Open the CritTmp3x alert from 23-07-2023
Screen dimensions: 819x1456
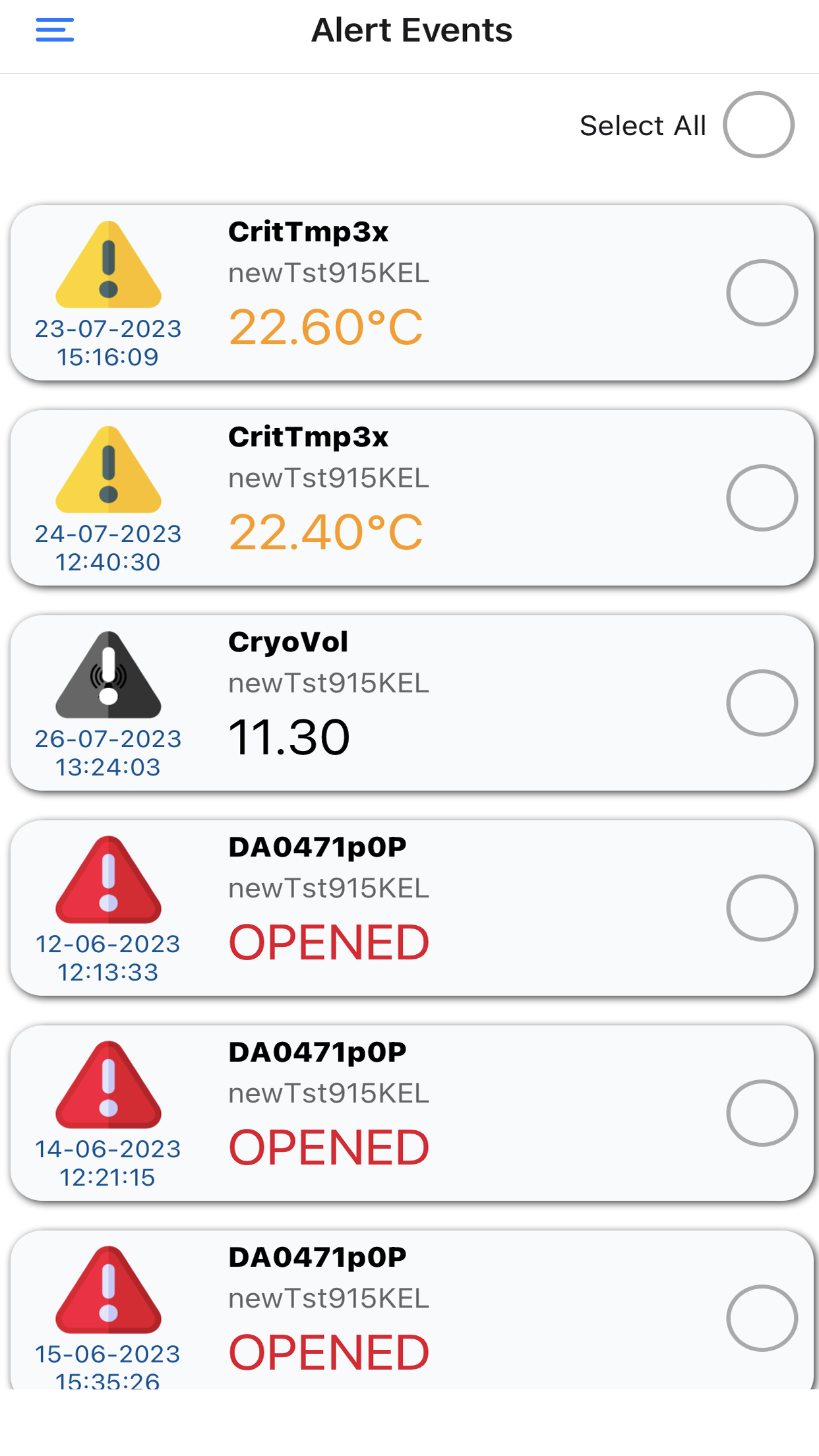pyautogui.click(x=412, y=293)
